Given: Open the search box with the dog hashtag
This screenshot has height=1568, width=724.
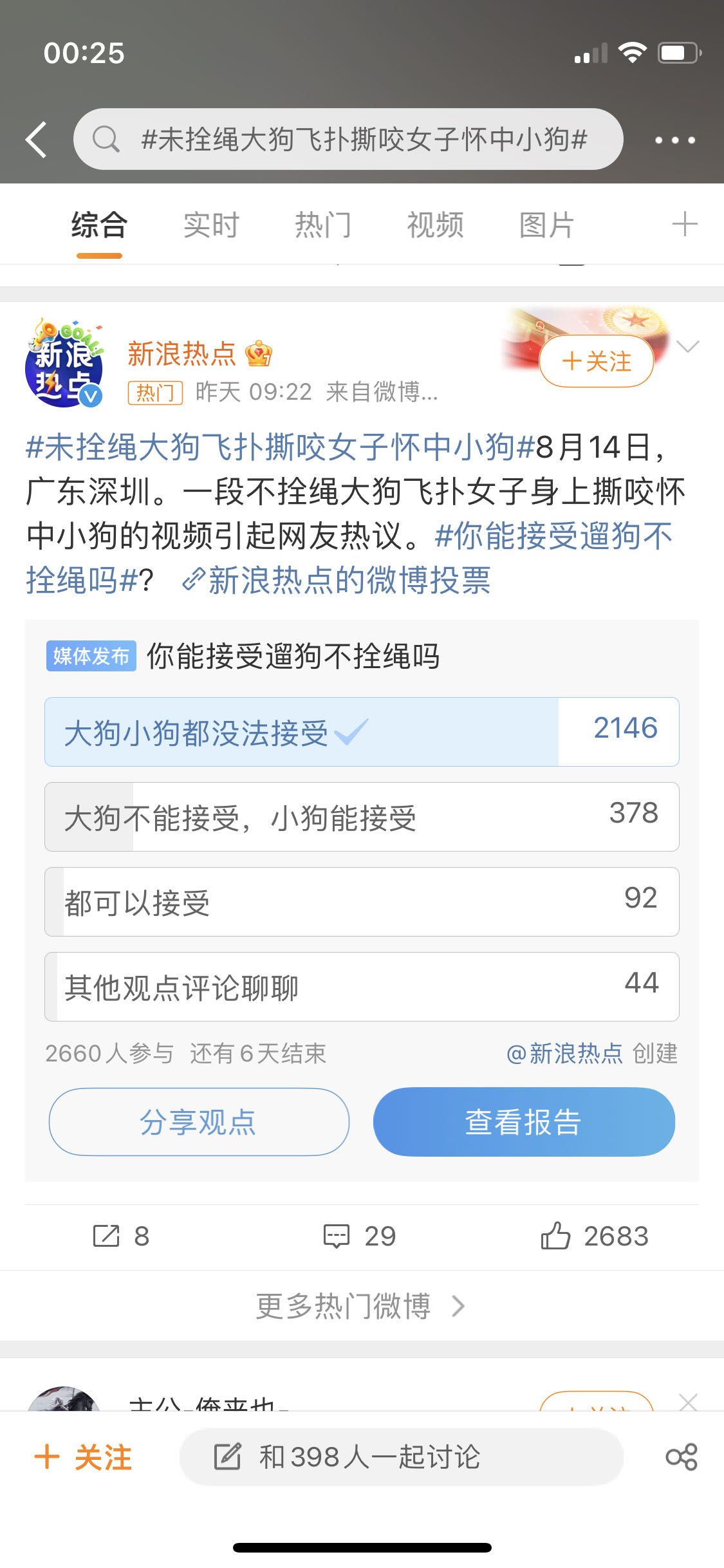Looking at the screenshot, I should 348,139.
